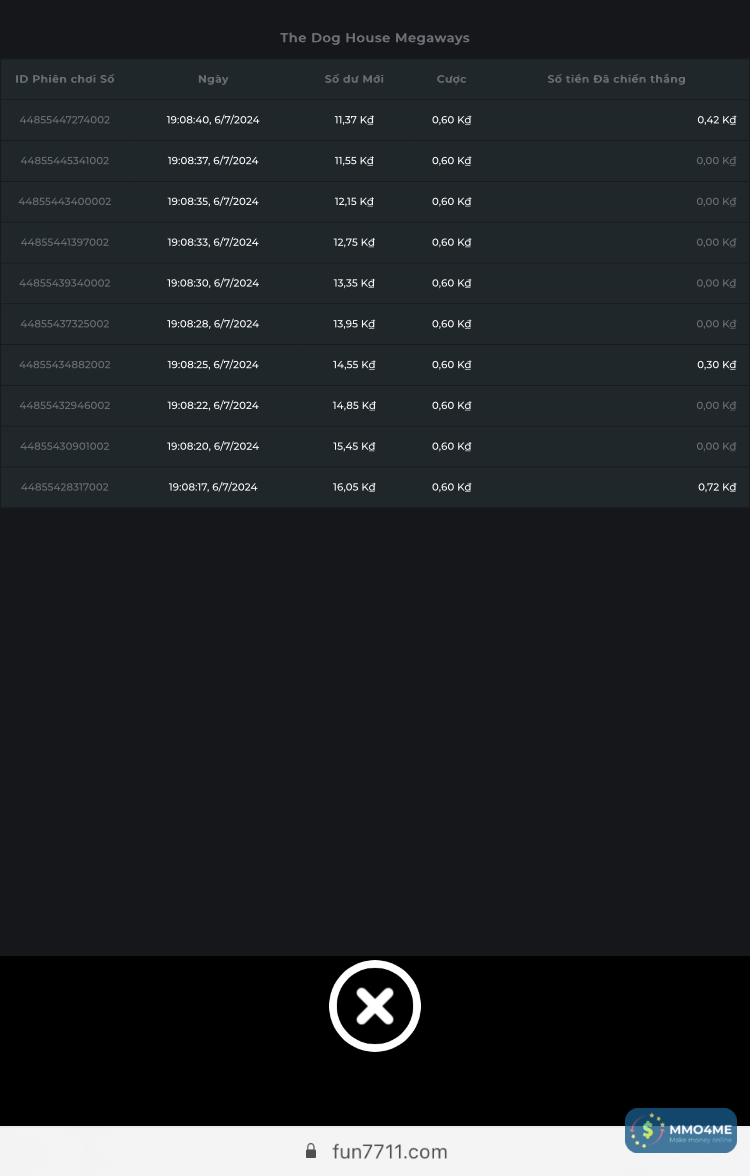750x1176 pixels.
Task: Close the game history overlay
Action: pyautogui.click(x=375, y=1006)
